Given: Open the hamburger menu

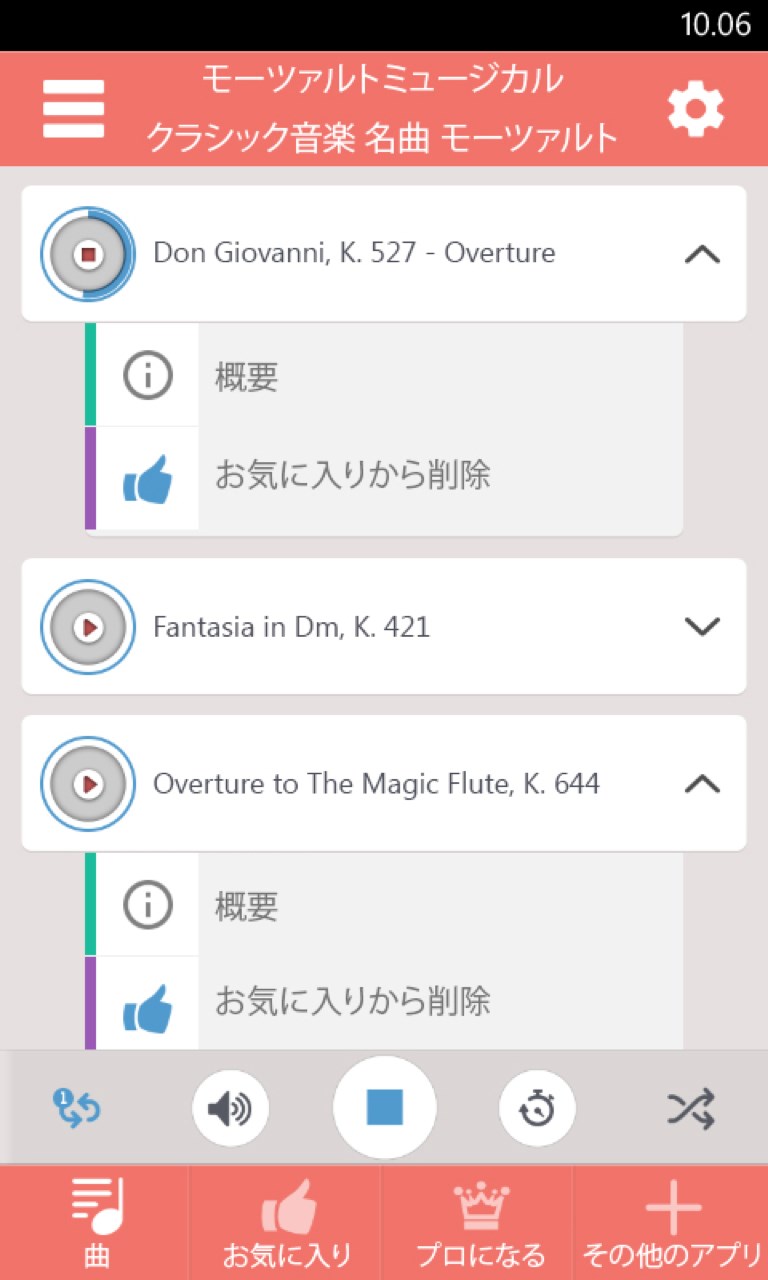Looking at the screenshot, I should click(x=73, y=108).
